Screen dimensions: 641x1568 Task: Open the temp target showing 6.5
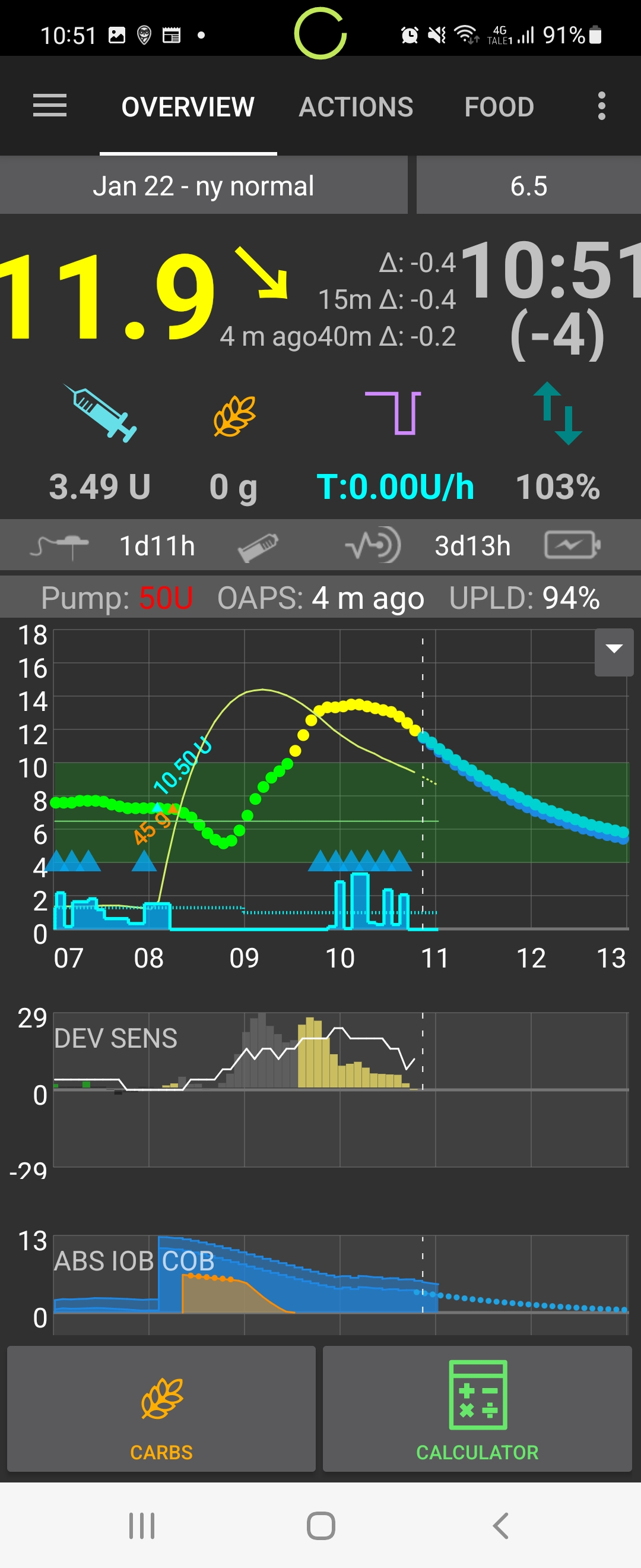[528, 186]
